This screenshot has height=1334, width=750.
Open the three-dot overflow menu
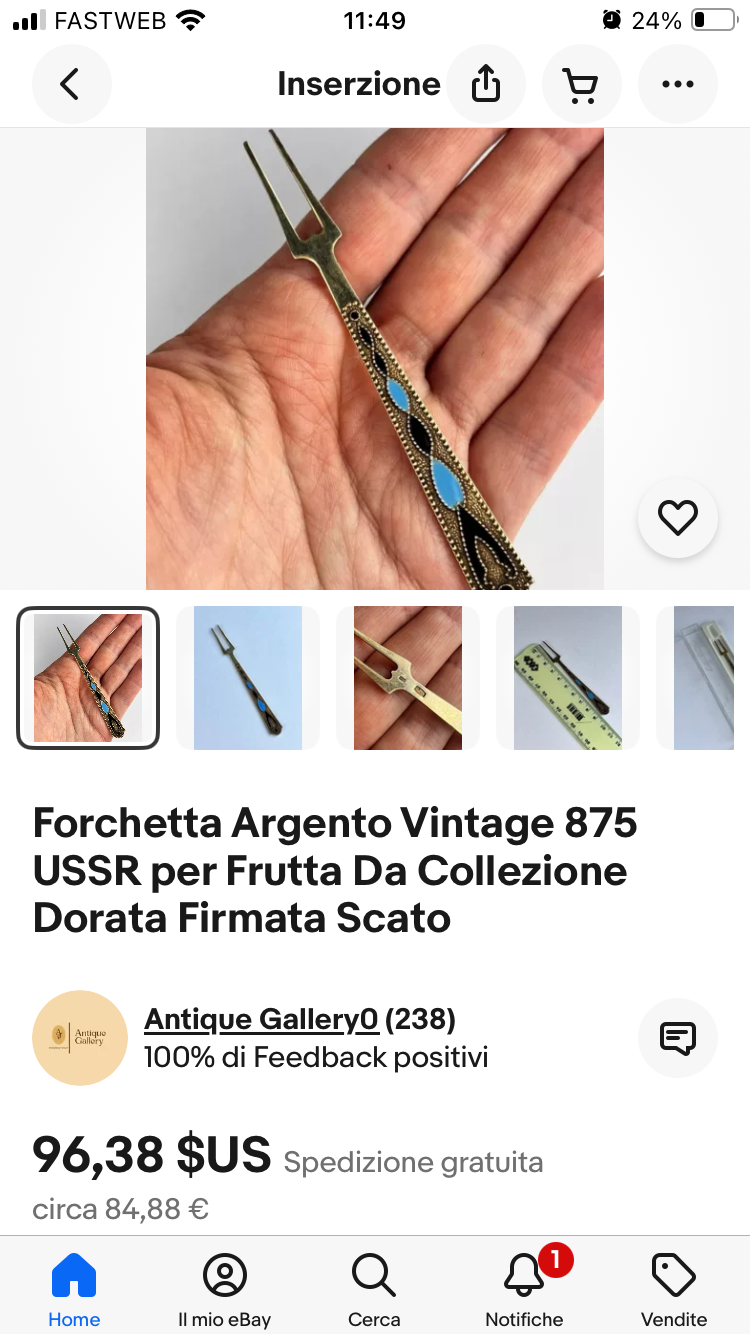(677, 84)
